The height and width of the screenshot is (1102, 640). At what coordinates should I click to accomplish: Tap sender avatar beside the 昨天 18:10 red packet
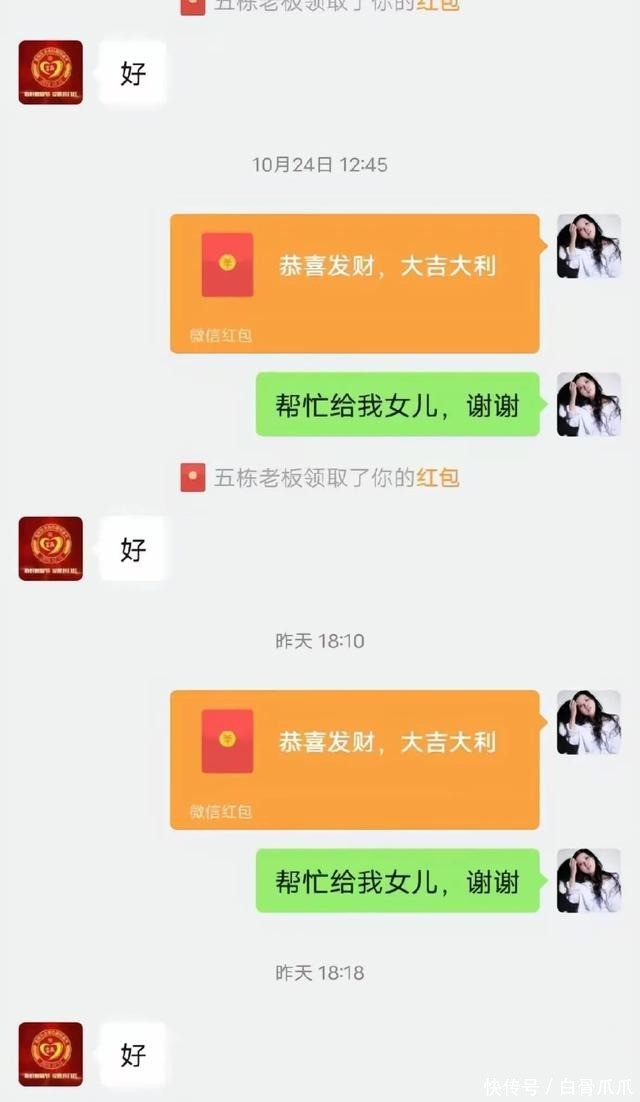click(588, 722)
